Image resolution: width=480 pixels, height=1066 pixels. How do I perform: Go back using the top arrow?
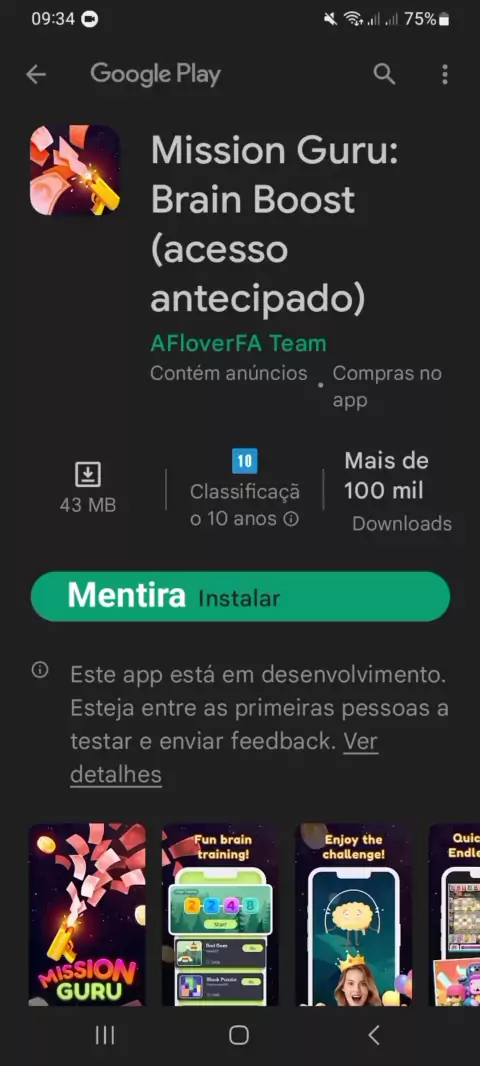coord(36,75)
